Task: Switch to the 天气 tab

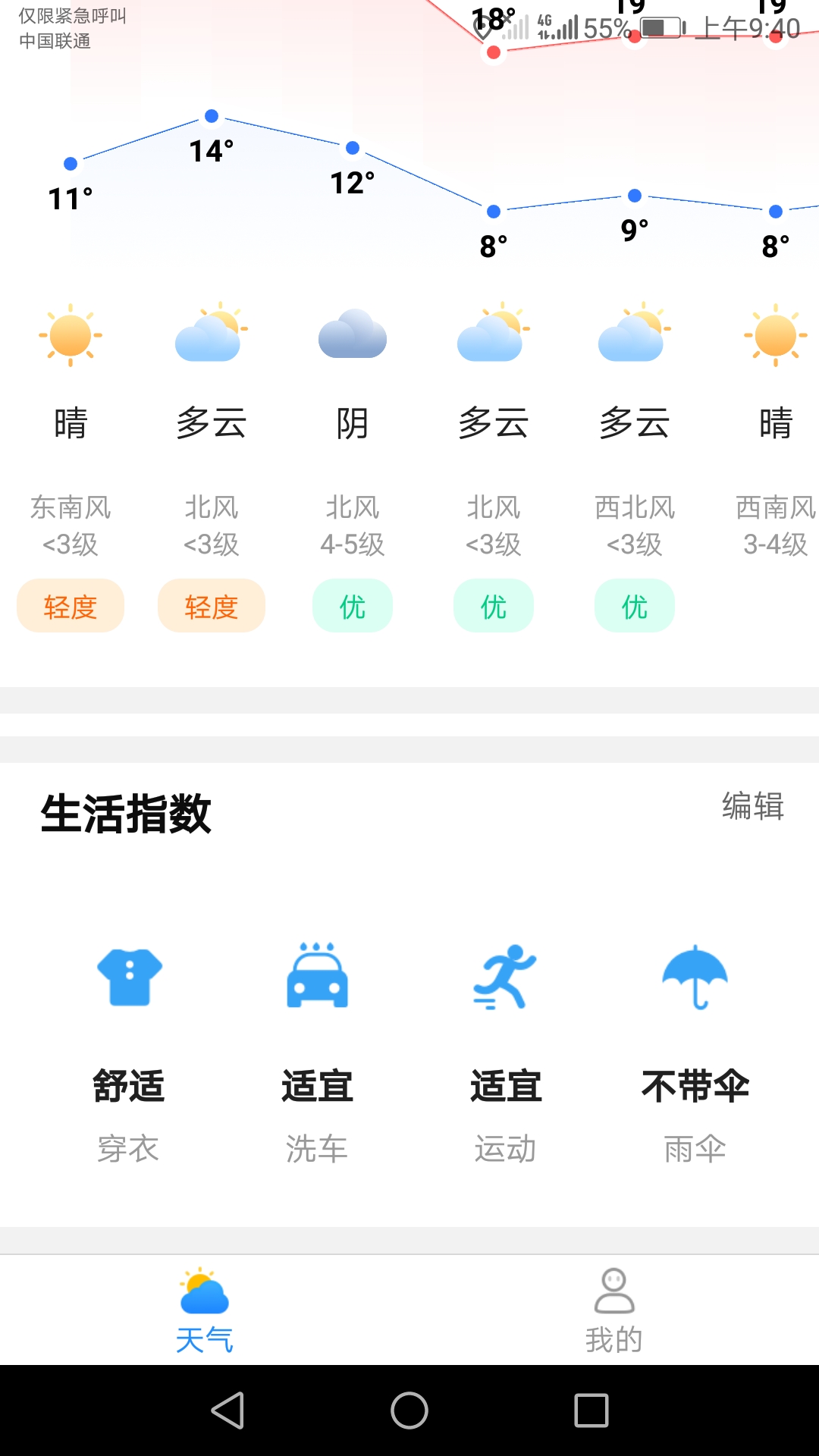Action: (x=205, y=1310)
